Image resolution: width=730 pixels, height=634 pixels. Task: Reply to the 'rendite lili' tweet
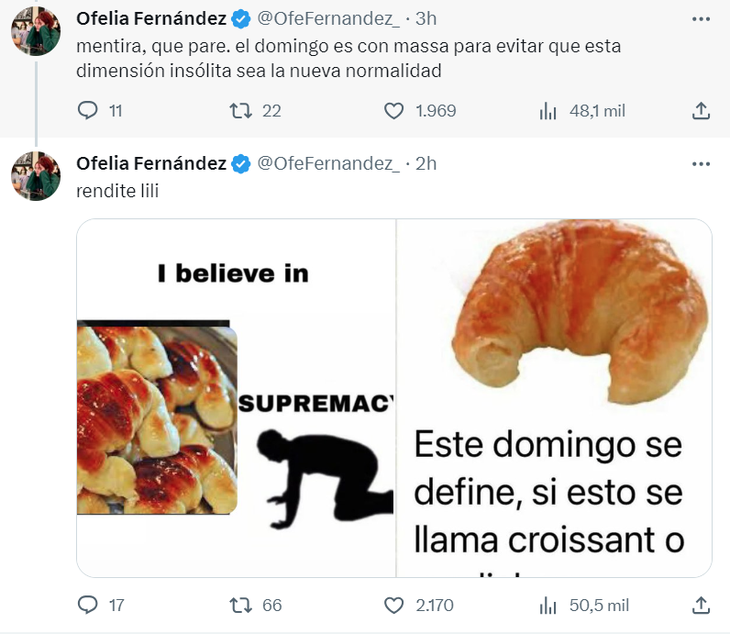coord(88,605)
